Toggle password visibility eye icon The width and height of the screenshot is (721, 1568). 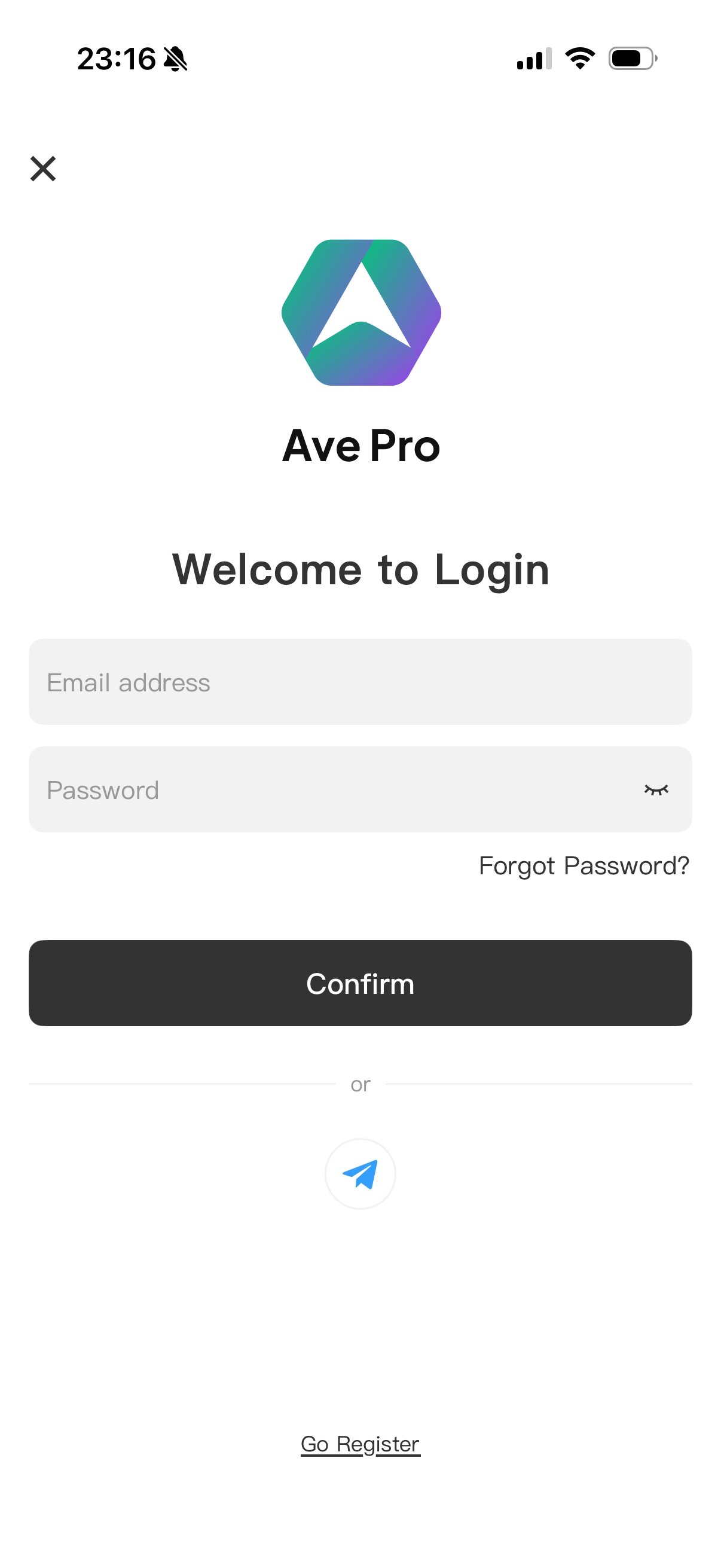click(656, 789)
